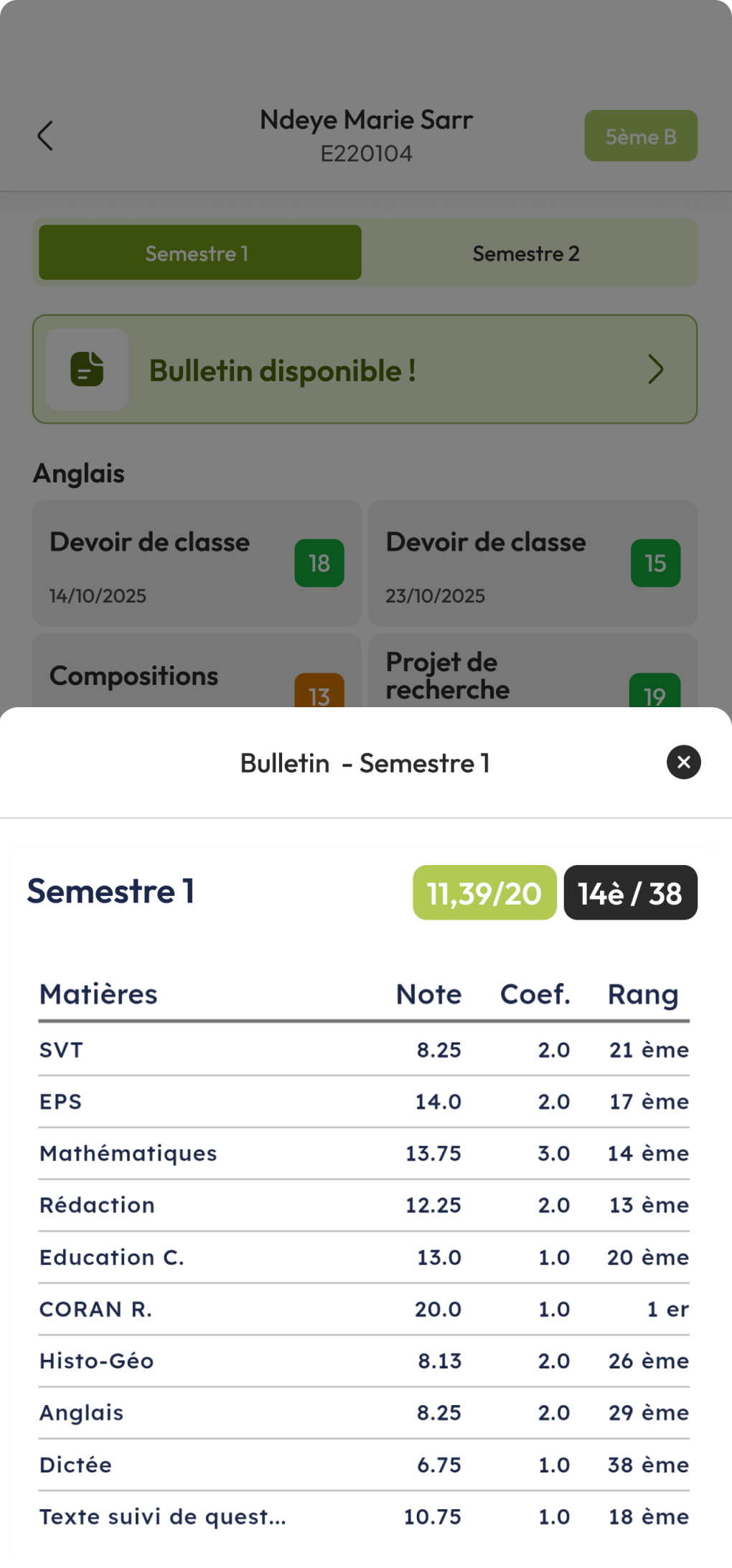
Task: Tap the 5ème B class badge
Action: point(640,136)
